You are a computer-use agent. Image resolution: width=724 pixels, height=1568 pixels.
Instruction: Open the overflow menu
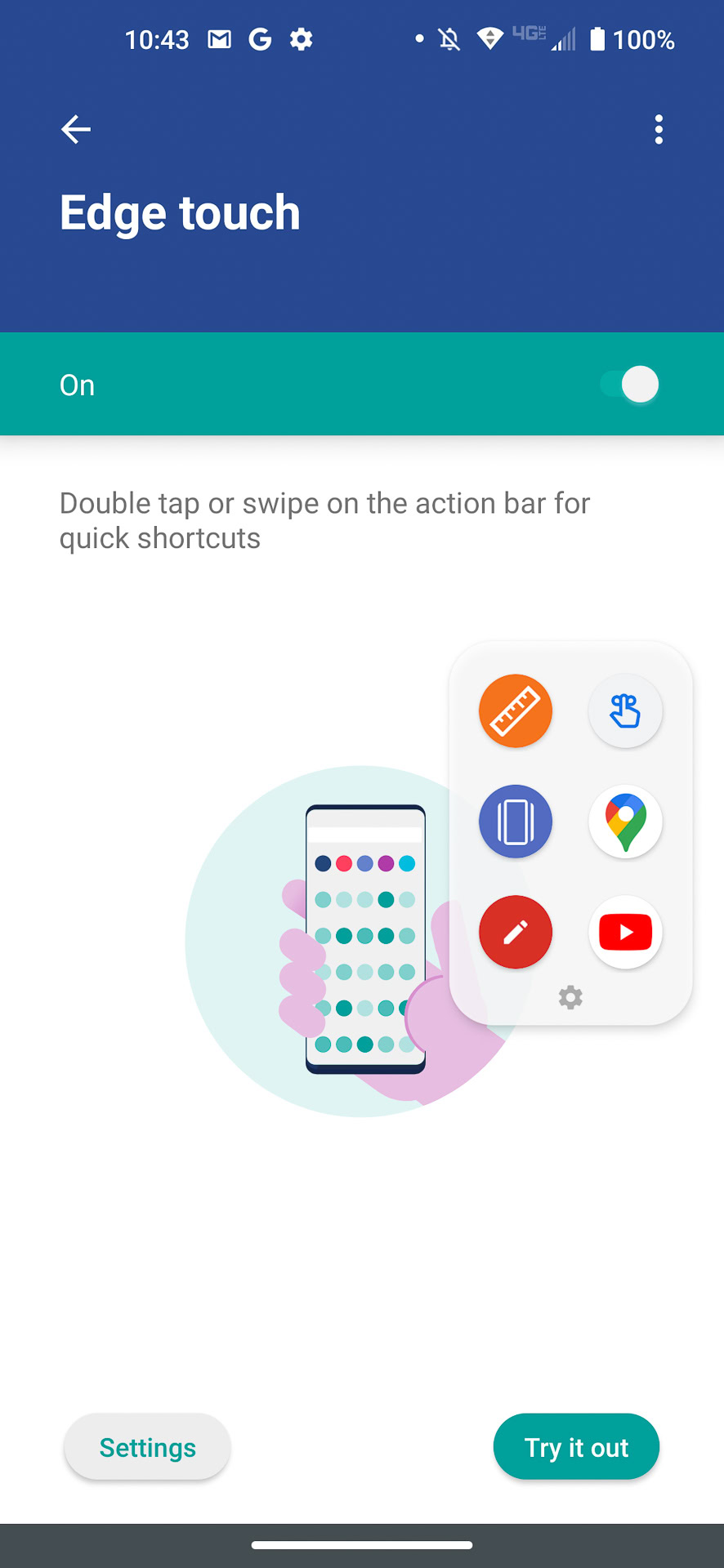pyautogui.click(x=659, y=129)
